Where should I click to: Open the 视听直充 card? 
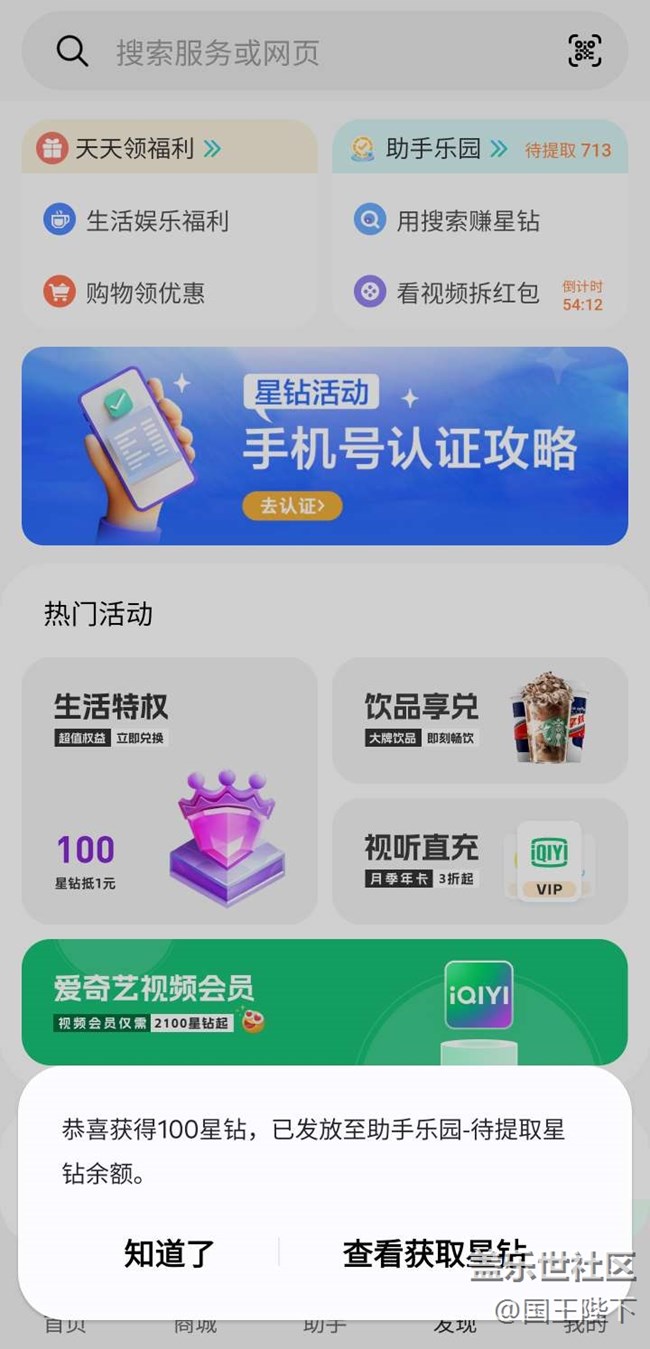(480, 861)
